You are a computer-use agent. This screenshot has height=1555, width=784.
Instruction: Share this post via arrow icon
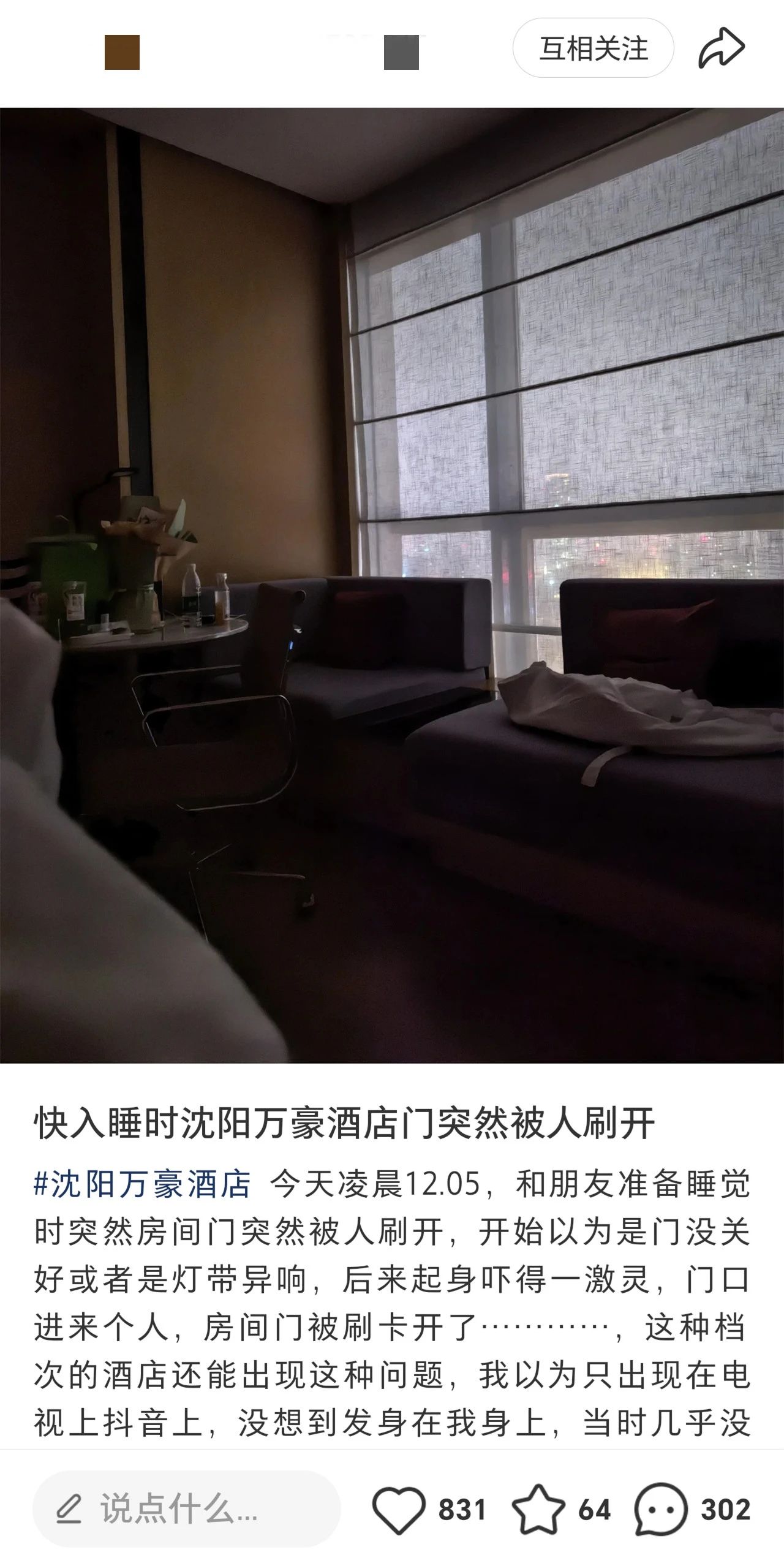coord(722,48)
